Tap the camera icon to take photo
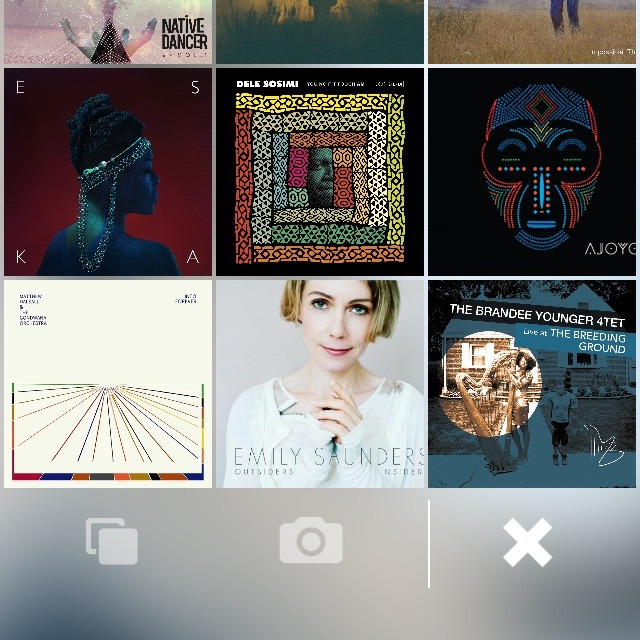The image size is (640, 640). [x=311, y=542]
